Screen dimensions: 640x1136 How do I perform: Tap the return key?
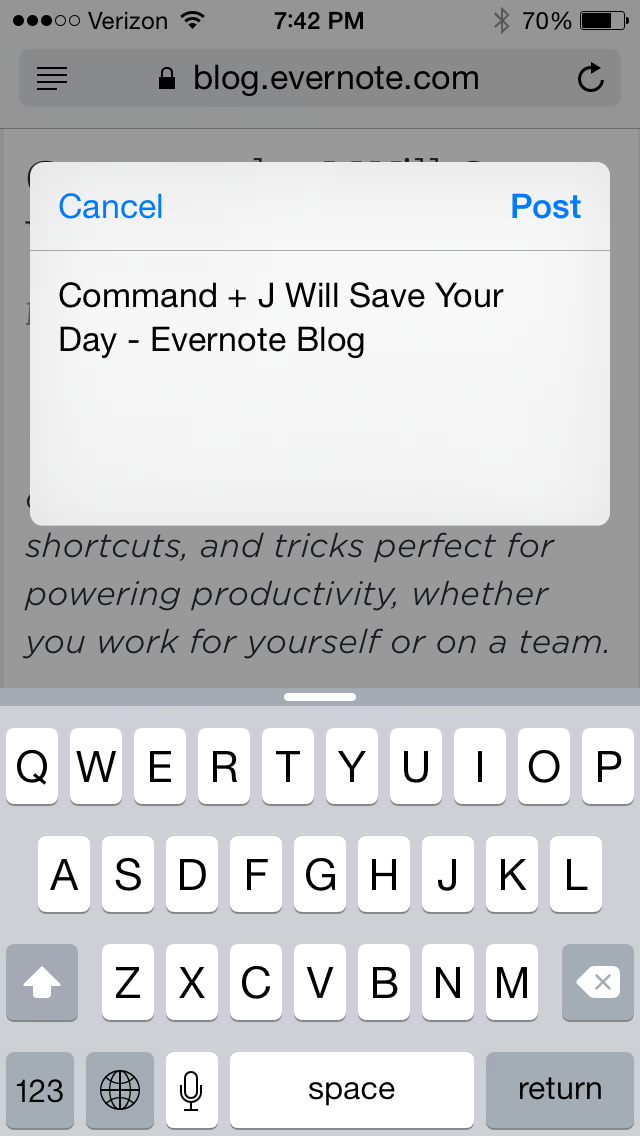coord(559,1089)
